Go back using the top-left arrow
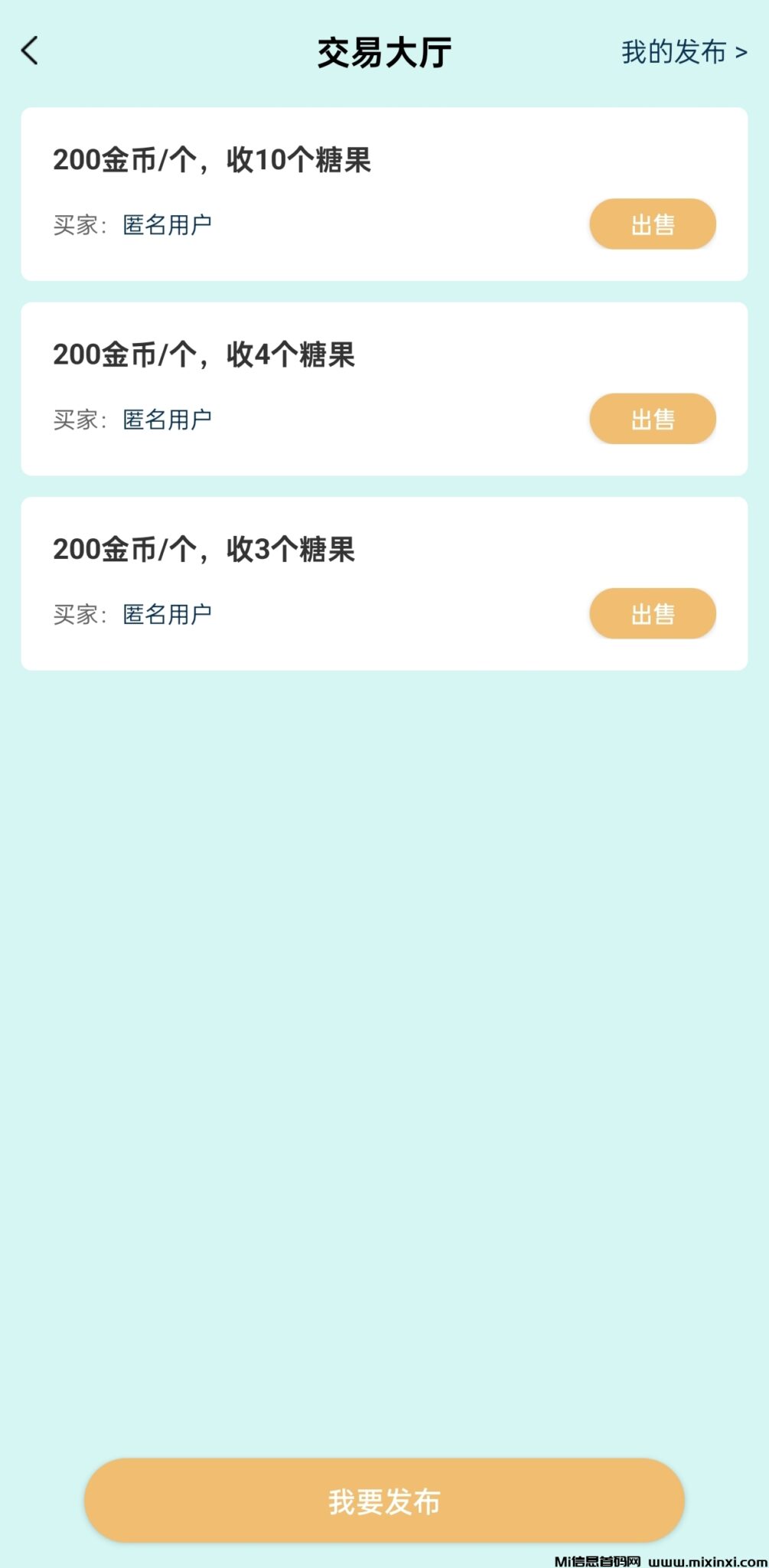 click(30, 51)
